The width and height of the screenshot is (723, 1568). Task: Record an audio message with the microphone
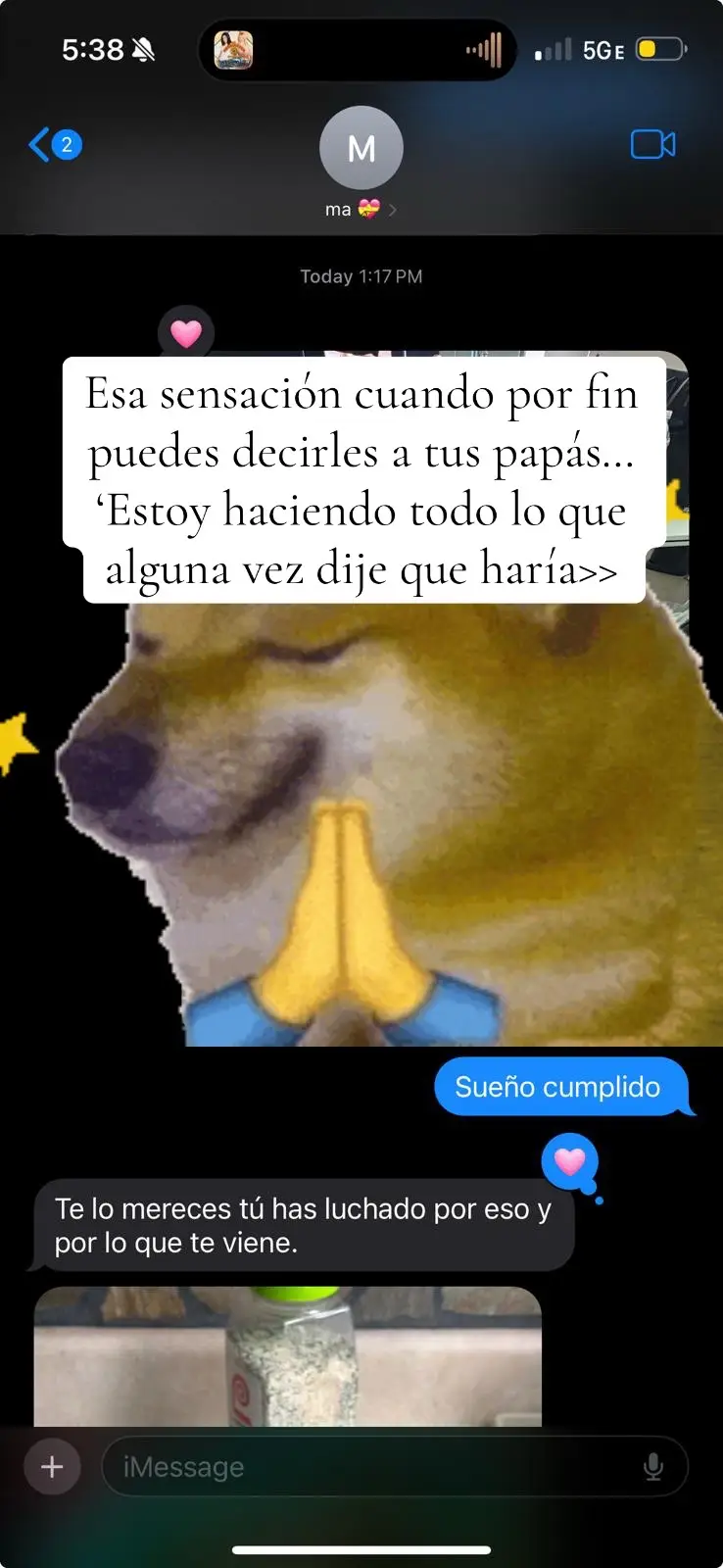point(653,1467)
